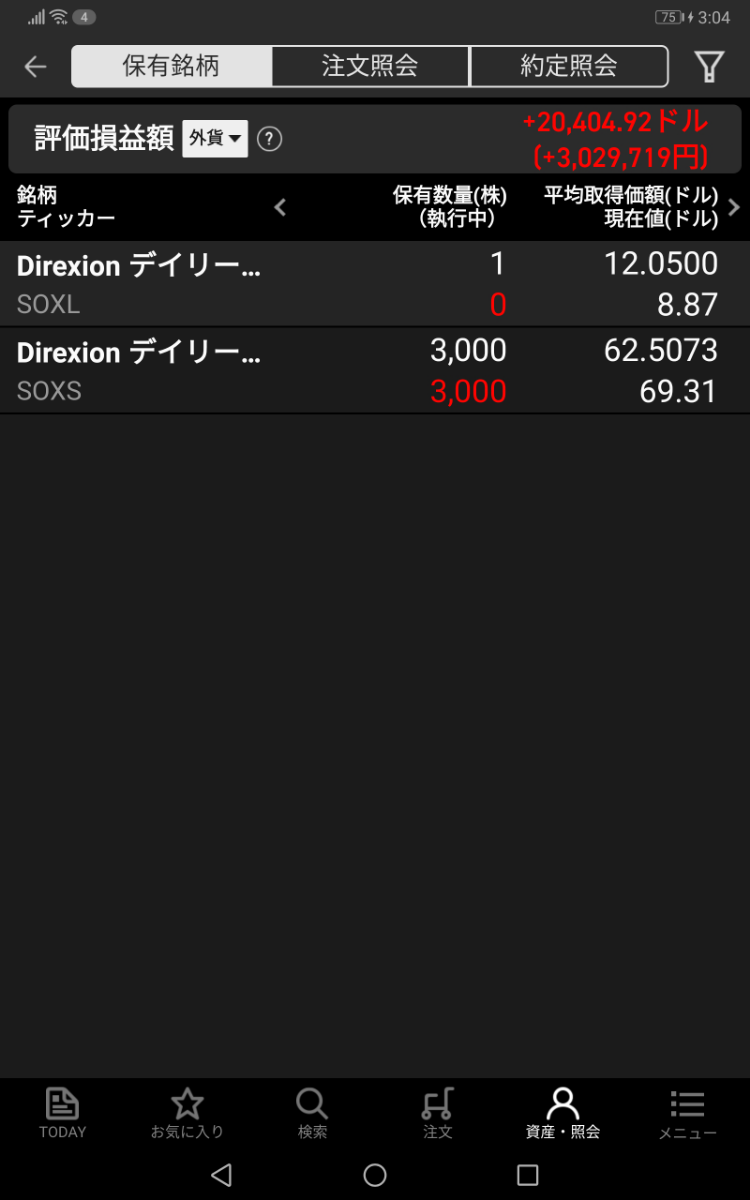Open the メニュー menu tab
The image size is (750, 1200).
(x=687, y=1114)
